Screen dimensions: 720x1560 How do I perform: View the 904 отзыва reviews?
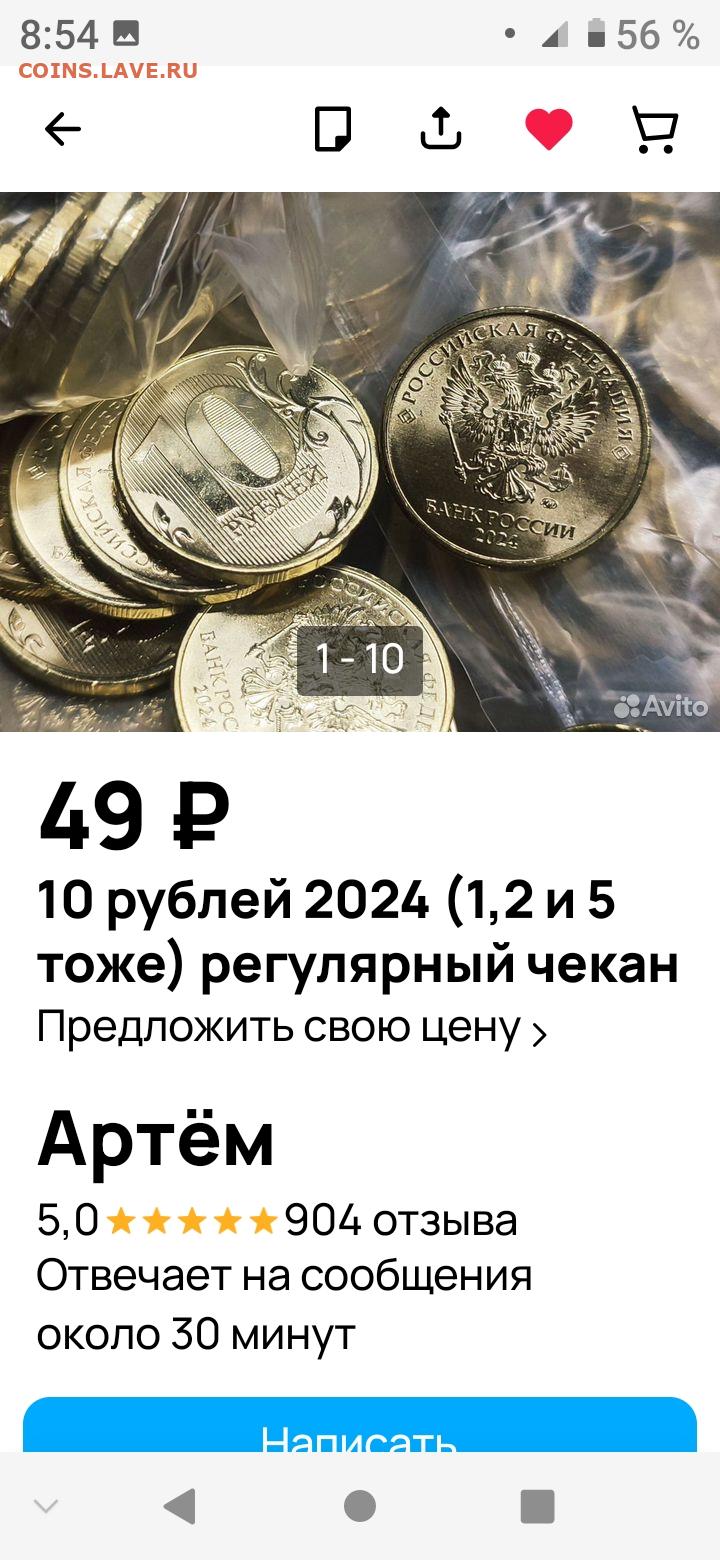[x=401, y=1221]
